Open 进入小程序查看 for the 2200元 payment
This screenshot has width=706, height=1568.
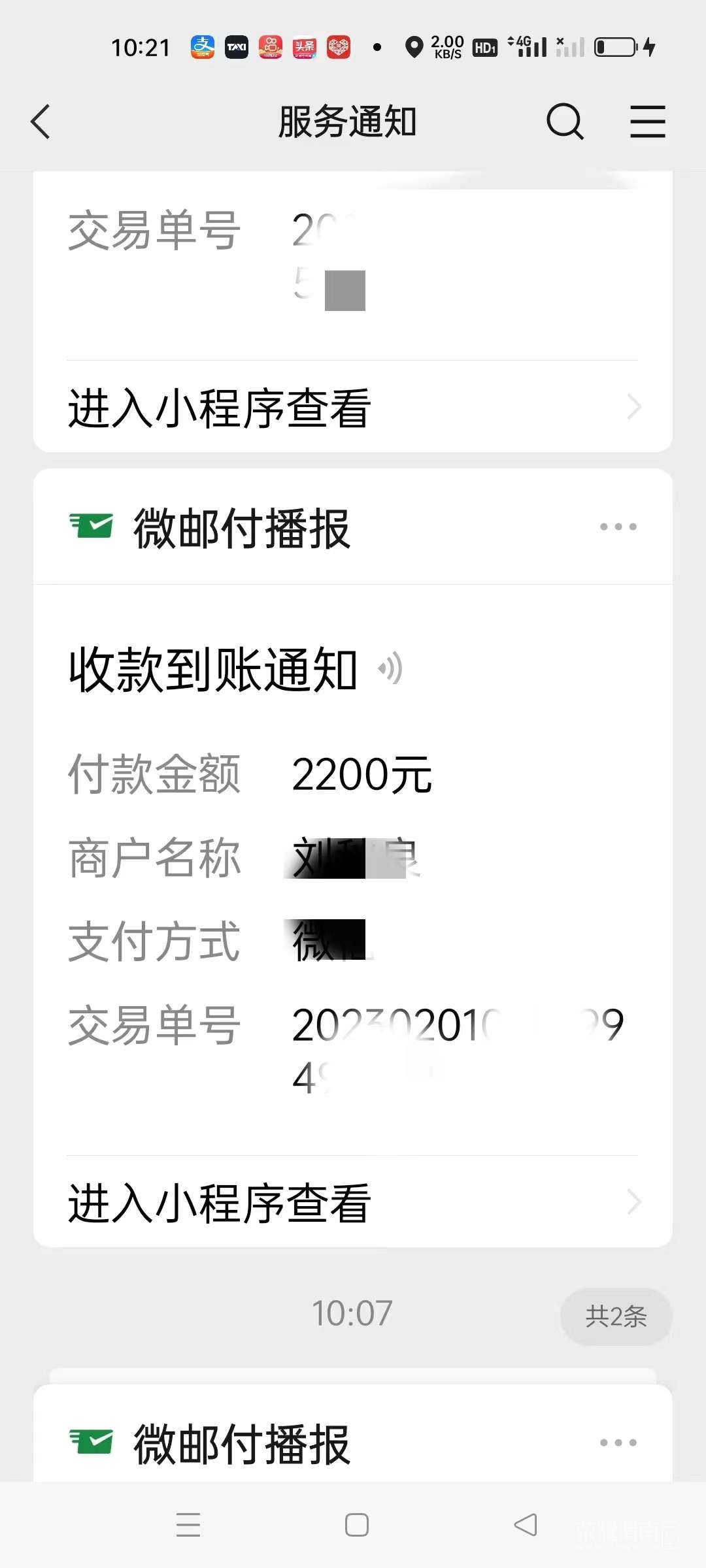[x=353, y=1203]
